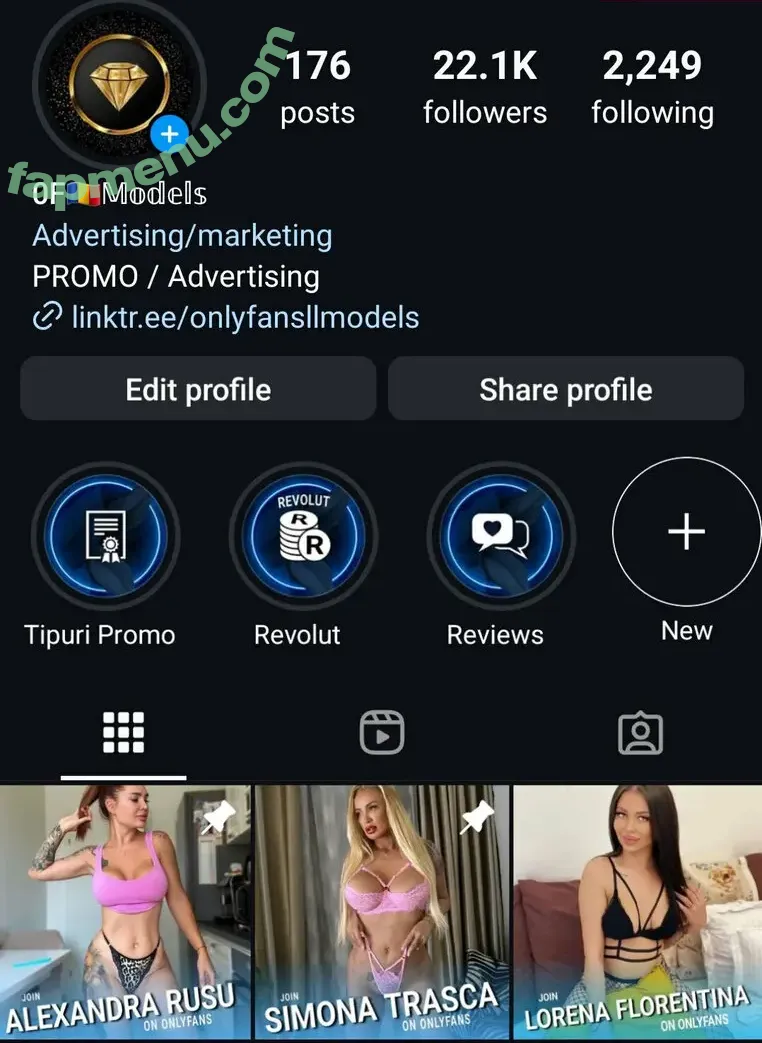
Task: Open the Revolut story highlight
Action: (302, 533)
